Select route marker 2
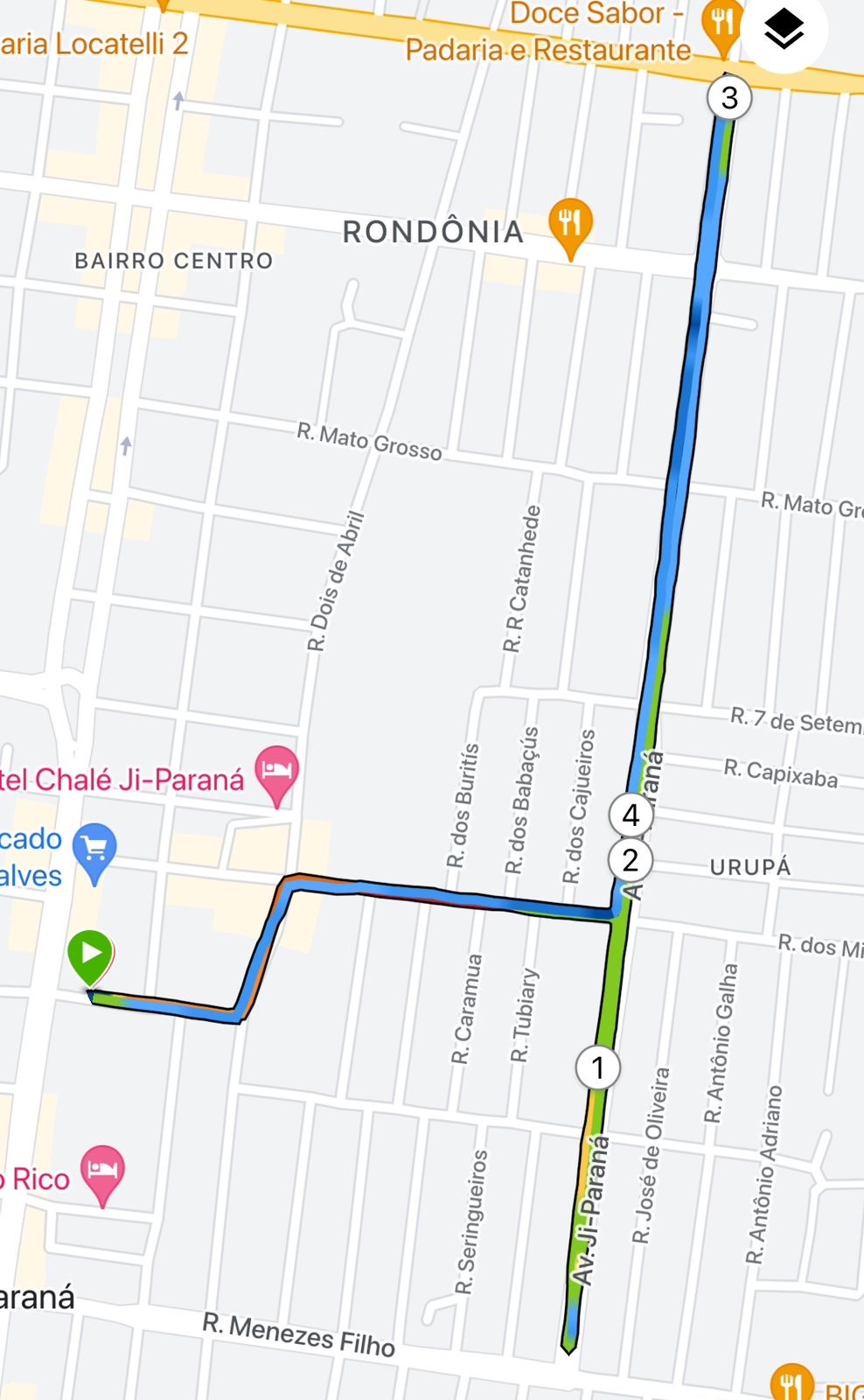The width and height of the screenshot is (864, 1400). coord(631,860)
